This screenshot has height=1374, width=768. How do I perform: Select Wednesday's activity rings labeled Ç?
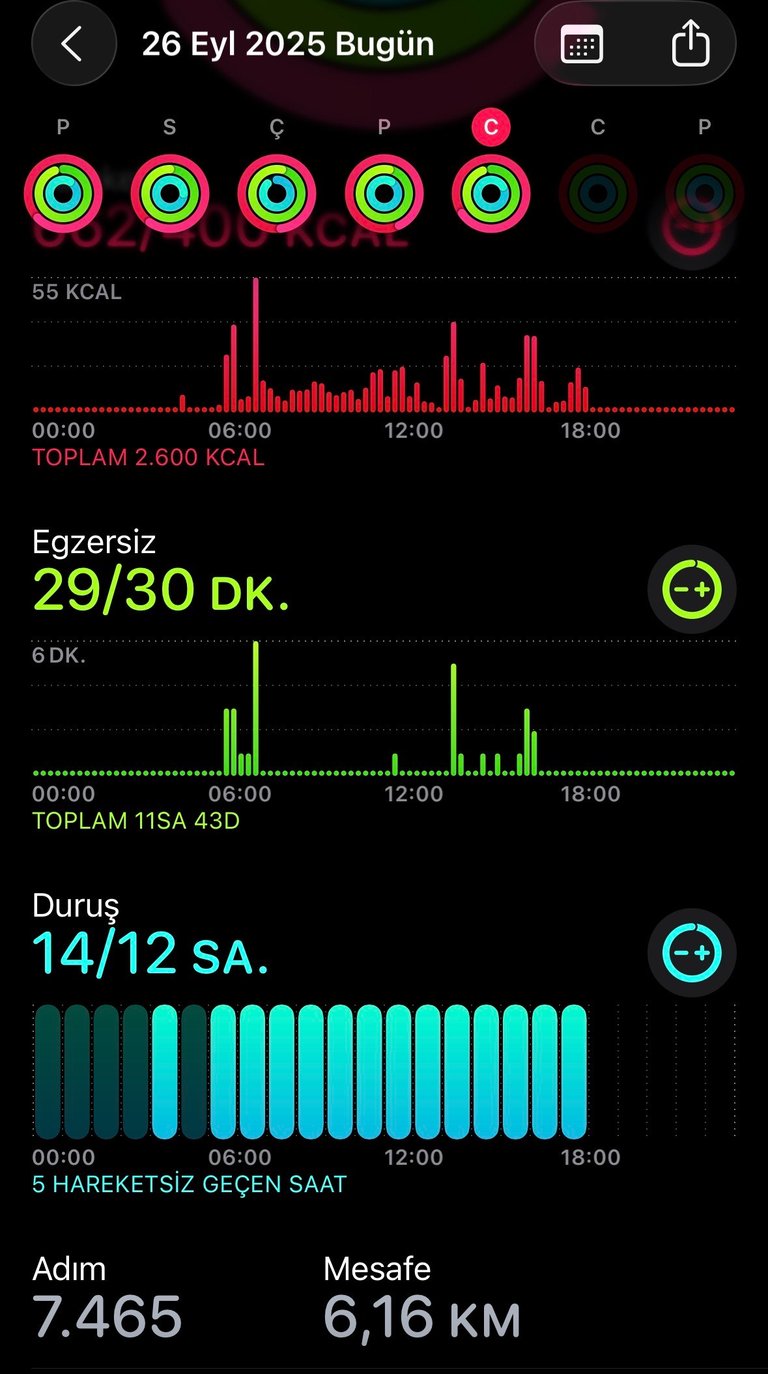277,193
